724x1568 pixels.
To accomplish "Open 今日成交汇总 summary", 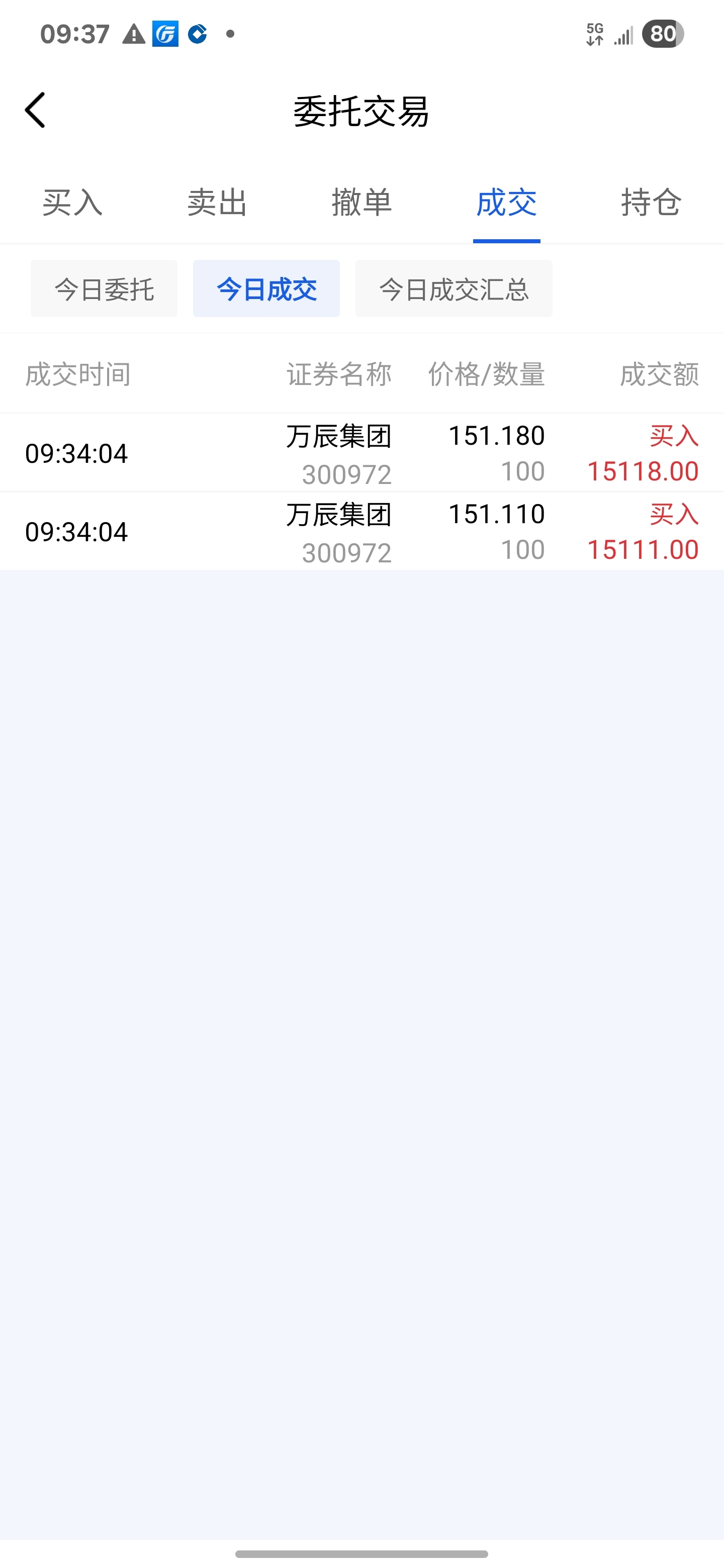I will (x=454, y=288).
